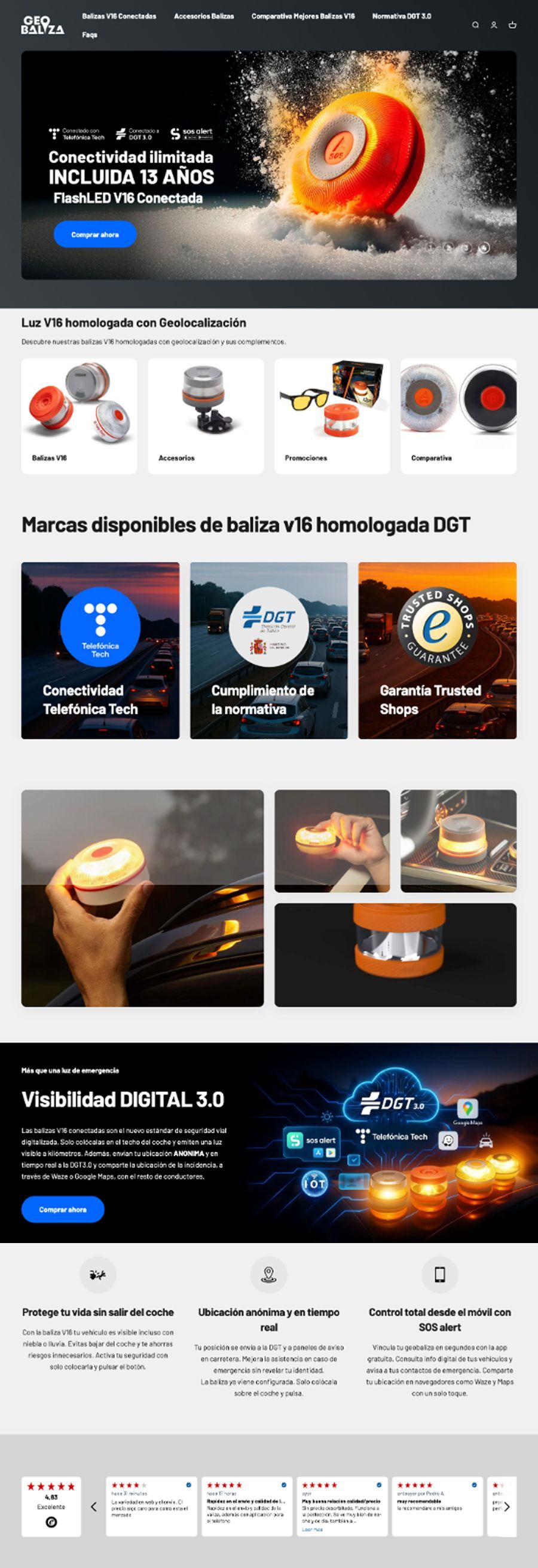This screenshot has width=538, height=1568.
Task: Go to the Faqs page
Action: click(90, 35)
